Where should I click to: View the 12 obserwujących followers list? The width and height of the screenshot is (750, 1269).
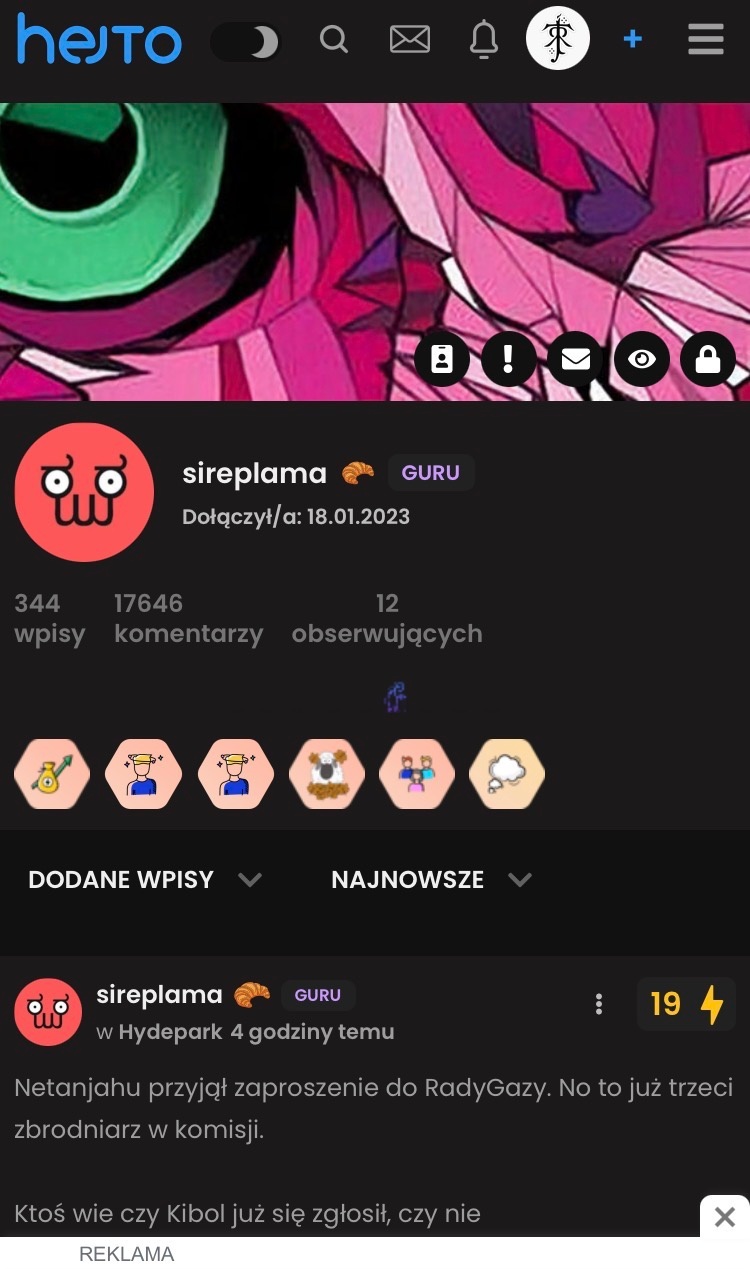pyautogui.click(x=387, y=619)
